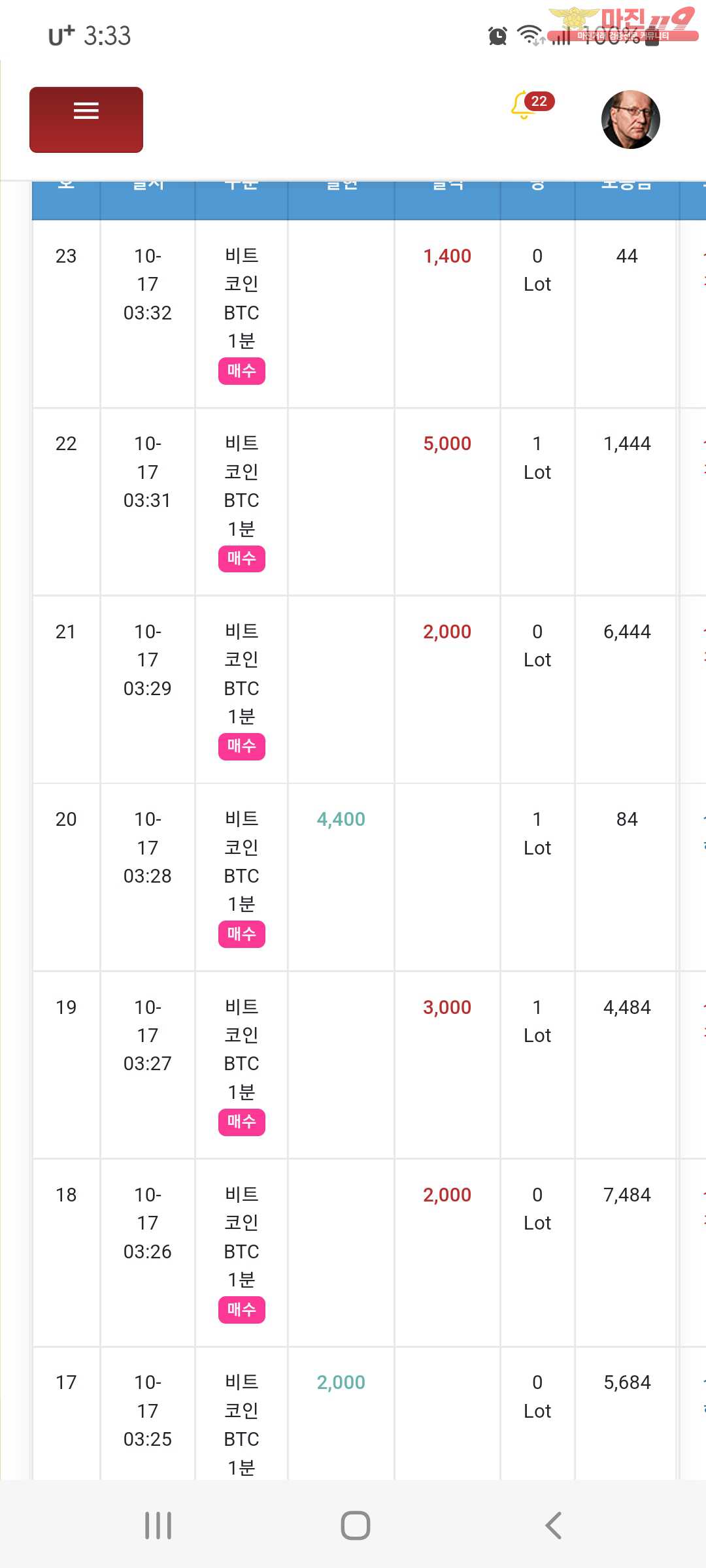The height and width of the screenshot is (1568, 706).
Task: Open the profile avatar
Action: pos(630,120)
